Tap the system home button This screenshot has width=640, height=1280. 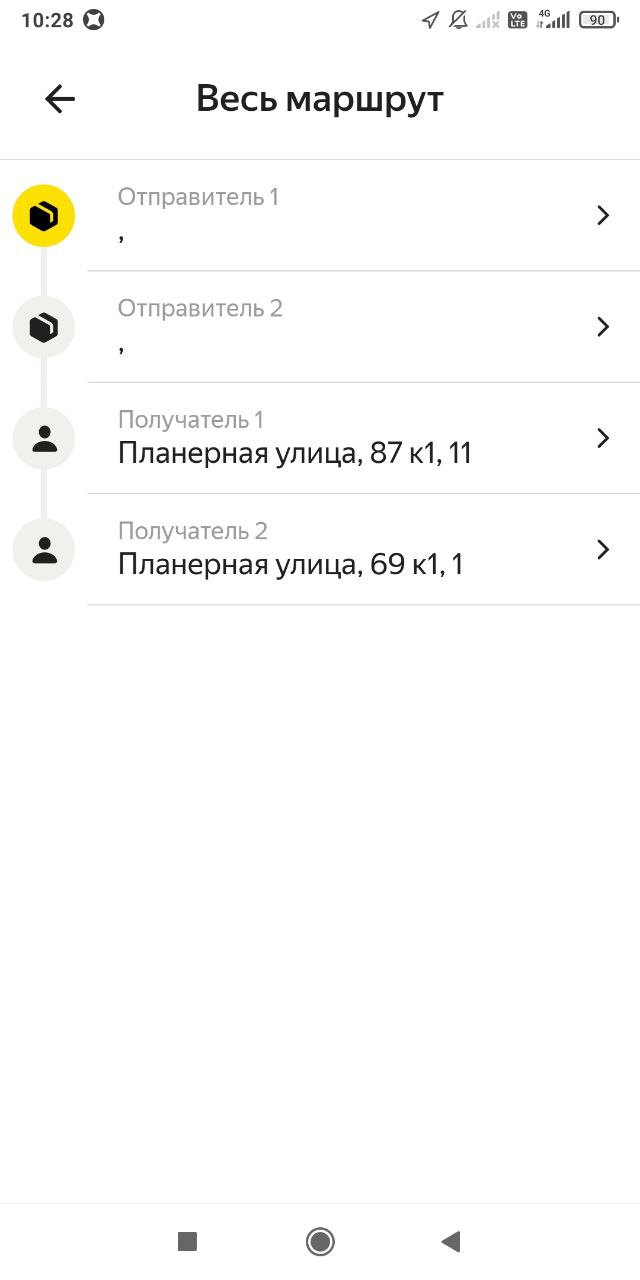[x=320, y=1242]
